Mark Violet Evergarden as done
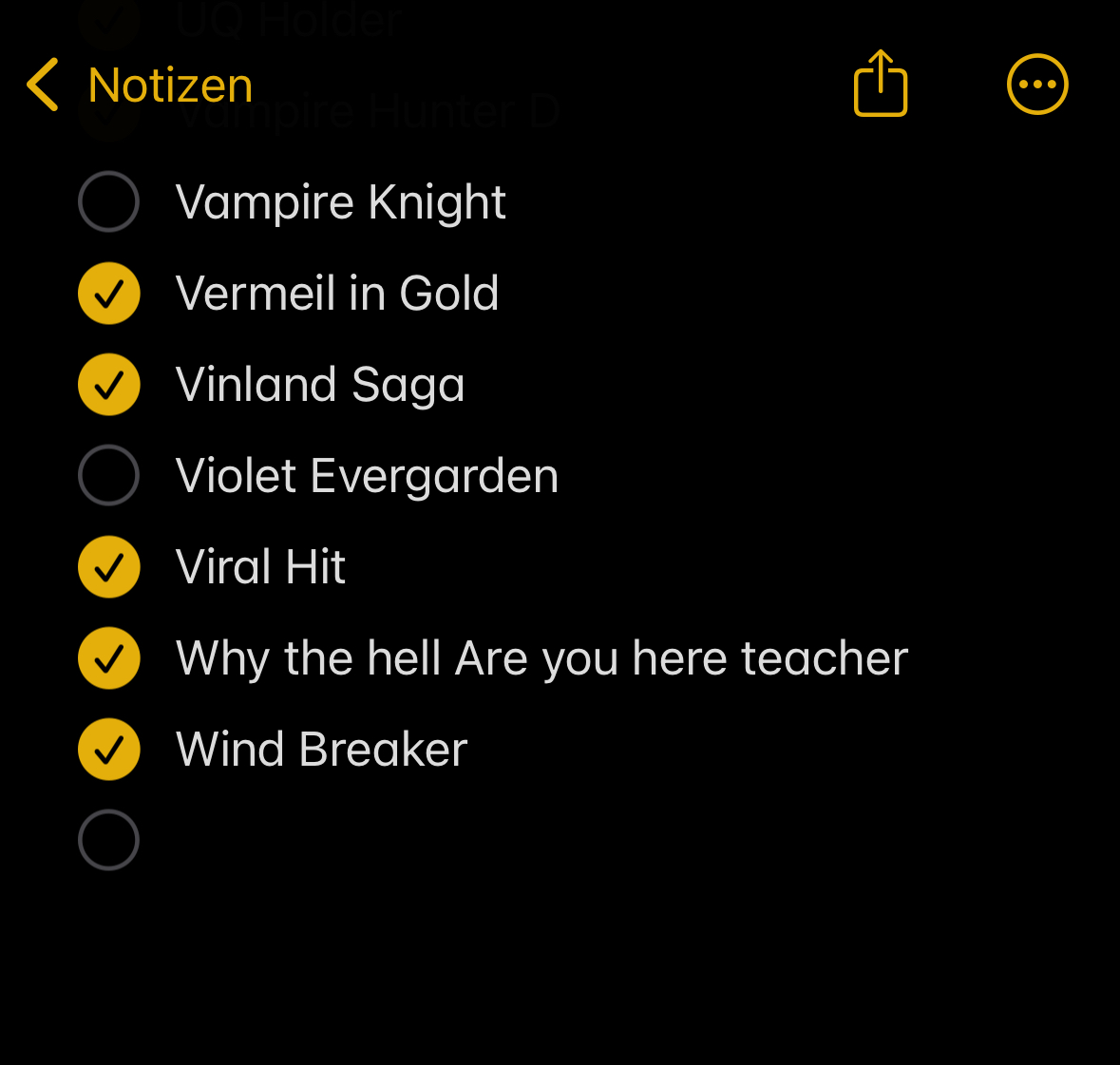The height and width of the screenshot is (1065, 1120). [x=109, y=475]
